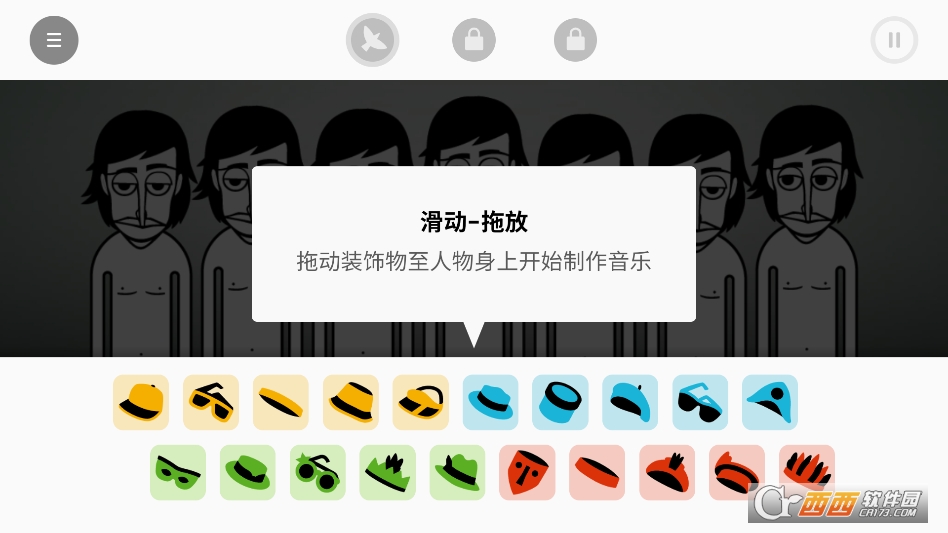Open the hamburger menu
The height and width of the screenshot is (533, 948).
coord(54,41)
